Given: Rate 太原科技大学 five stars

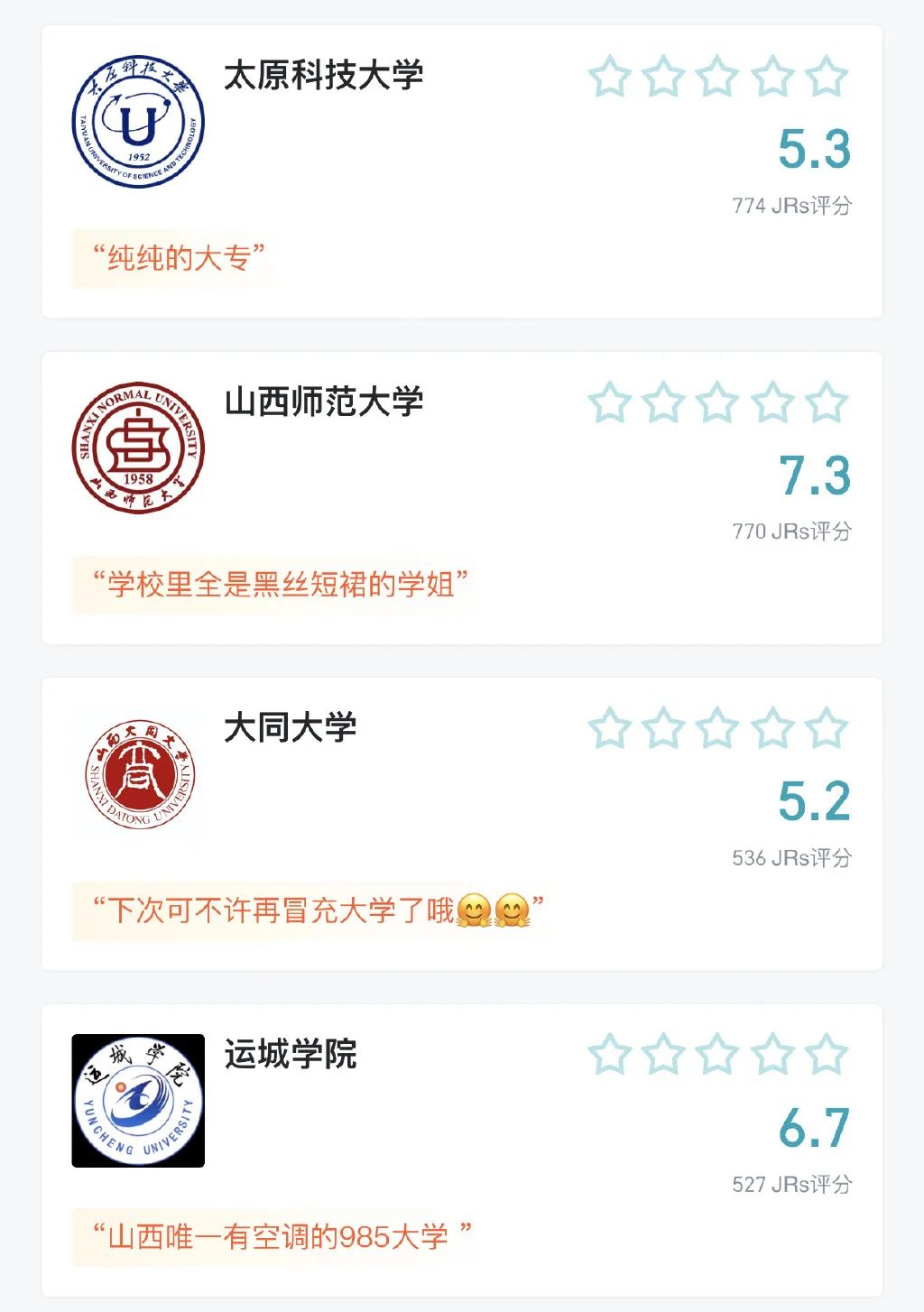Looking at the screenshot, I should pos(827,77).
